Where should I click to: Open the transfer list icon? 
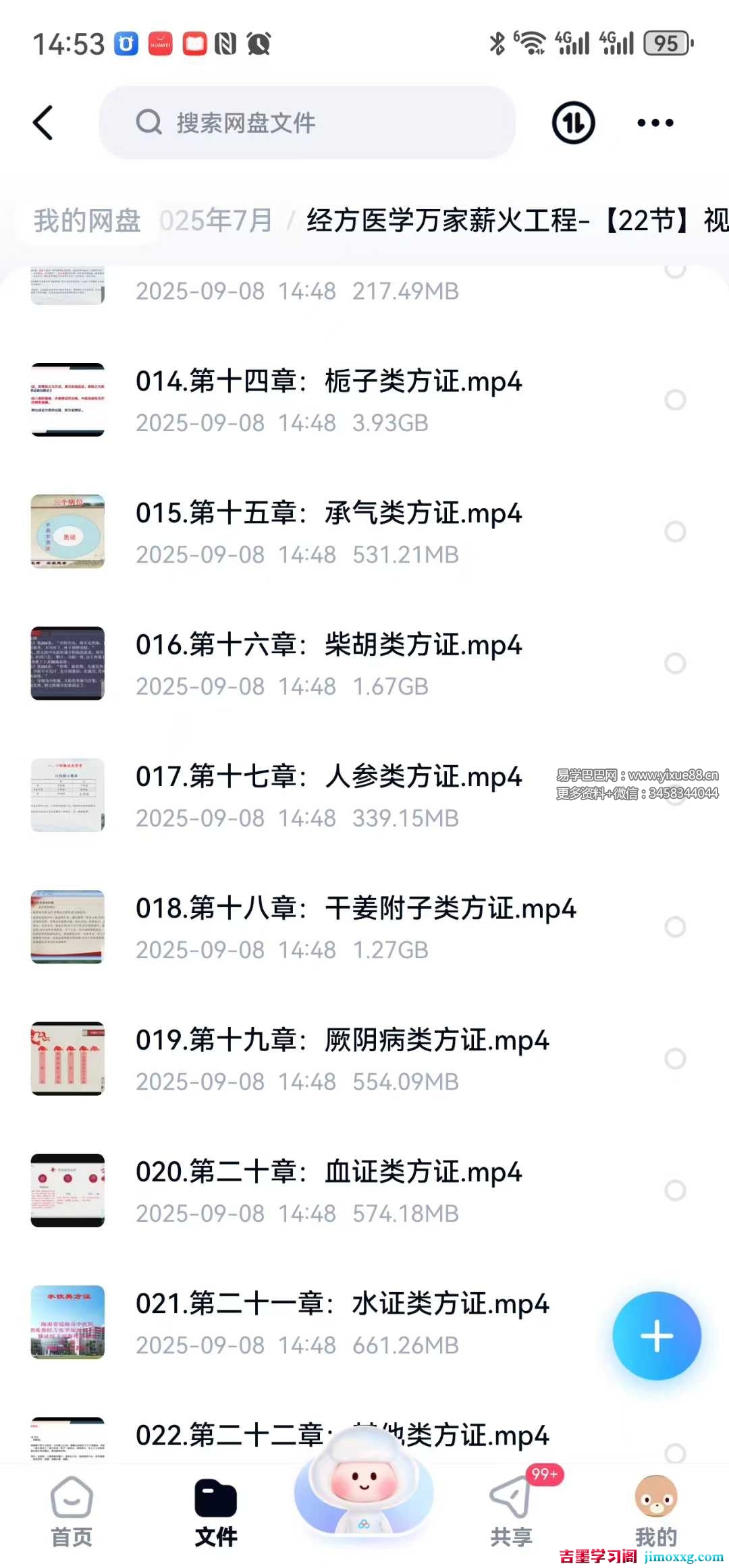click(573, 123)
